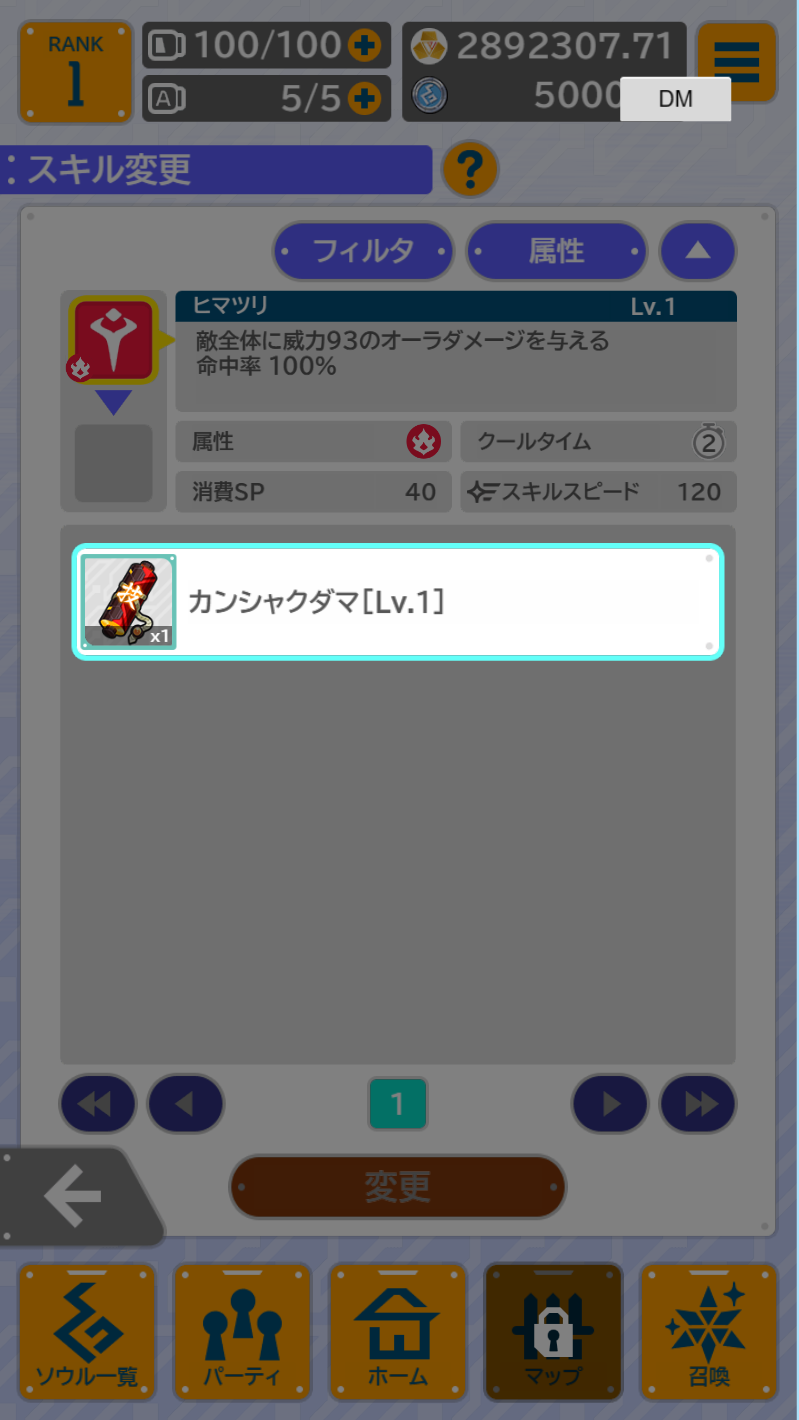Go to the previous page
Screen dimensions: 799x1420
pos(185,1104)
